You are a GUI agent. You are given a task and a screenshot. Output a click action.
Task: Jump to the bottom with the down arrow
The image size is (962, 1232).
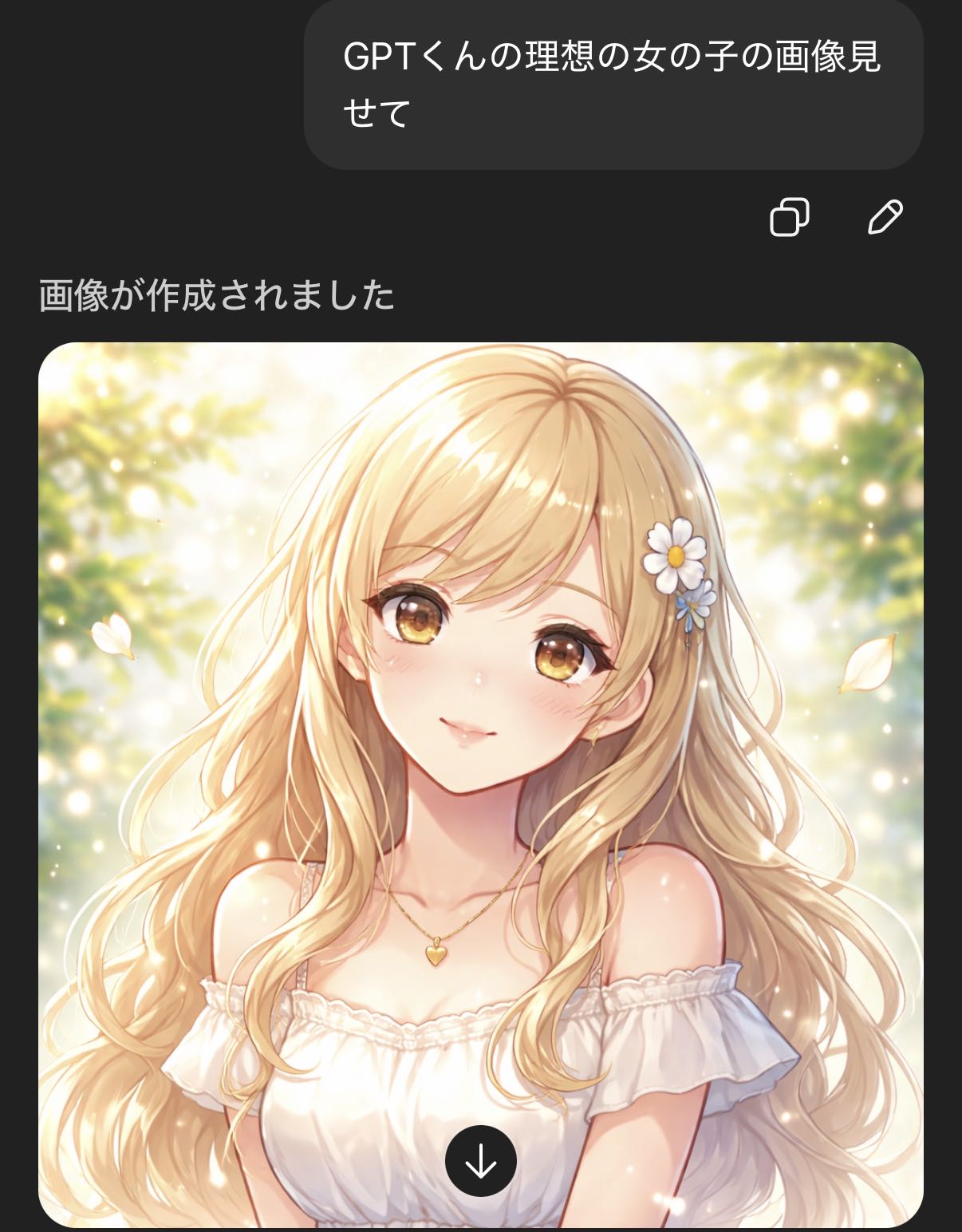[480, 1161]
